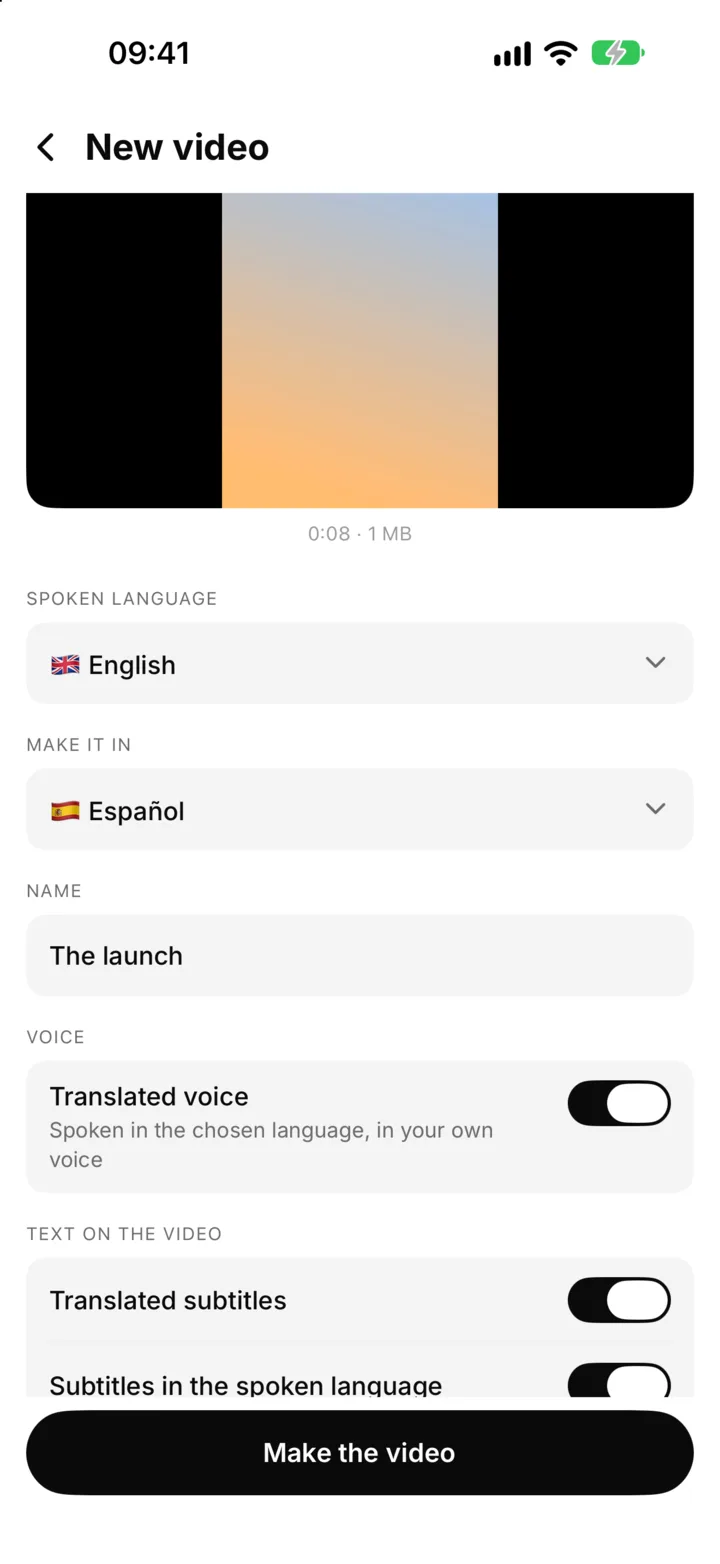
Task: Tap the Make the video button
Action: [360, 1453]
